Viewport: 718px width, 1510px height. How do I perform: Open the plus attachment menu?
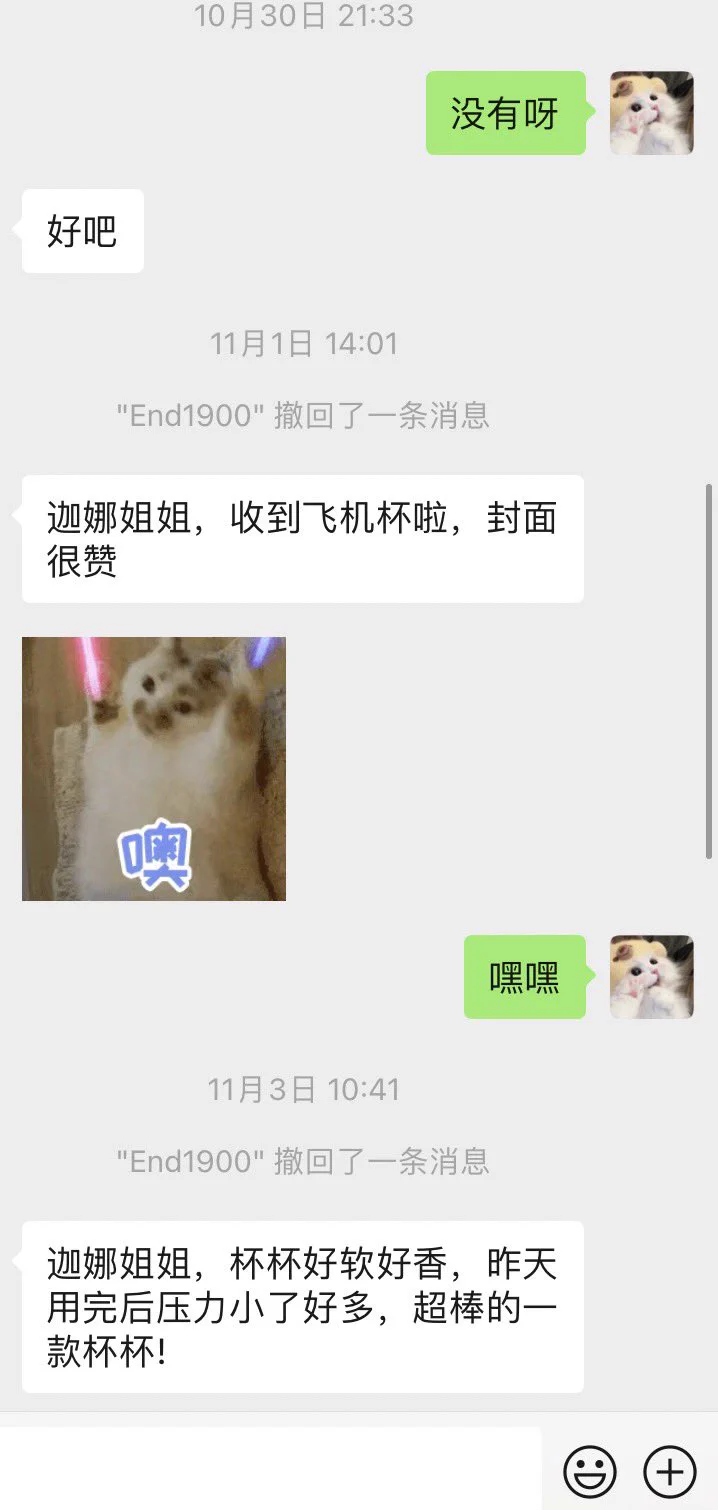[669, 1471]
